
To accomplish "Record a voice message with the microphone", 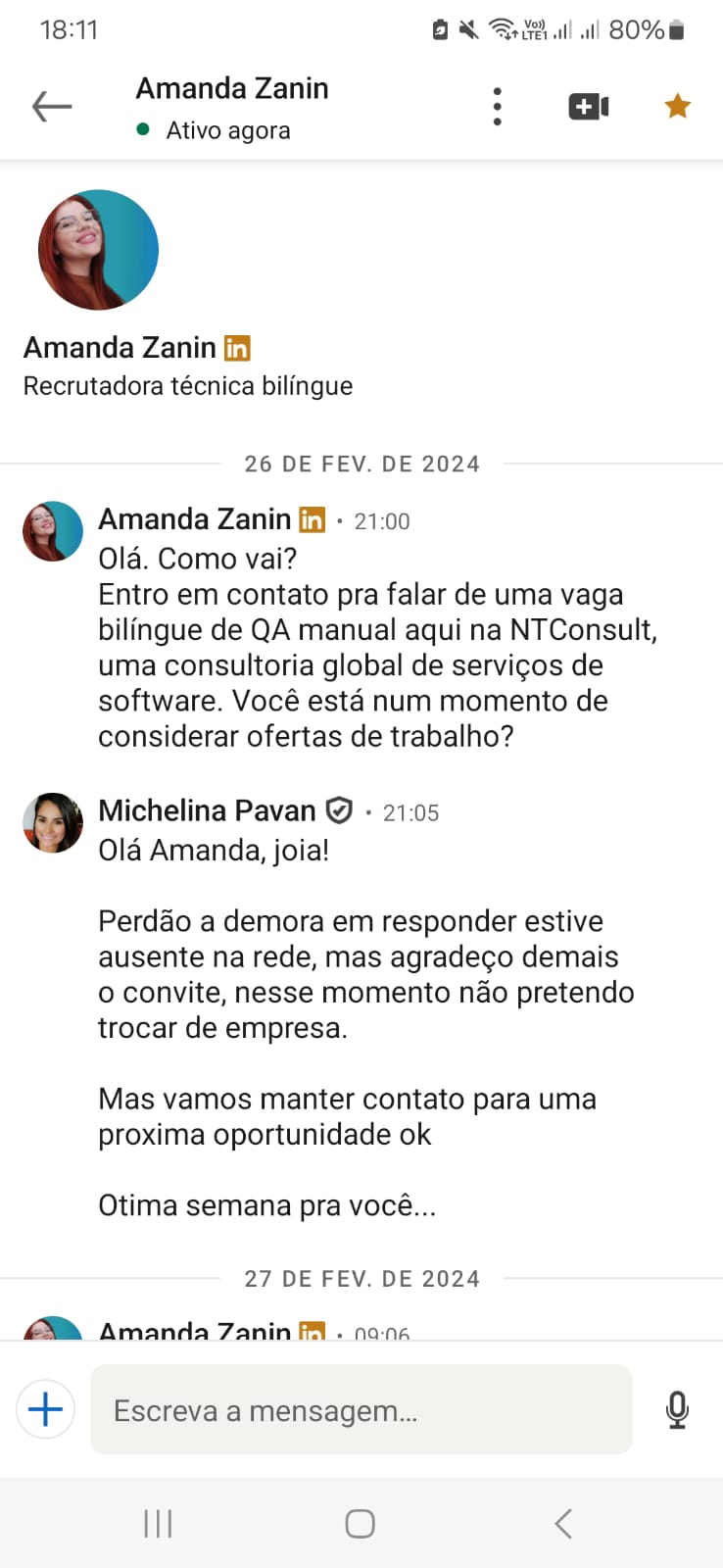I will pos(677,1409).
